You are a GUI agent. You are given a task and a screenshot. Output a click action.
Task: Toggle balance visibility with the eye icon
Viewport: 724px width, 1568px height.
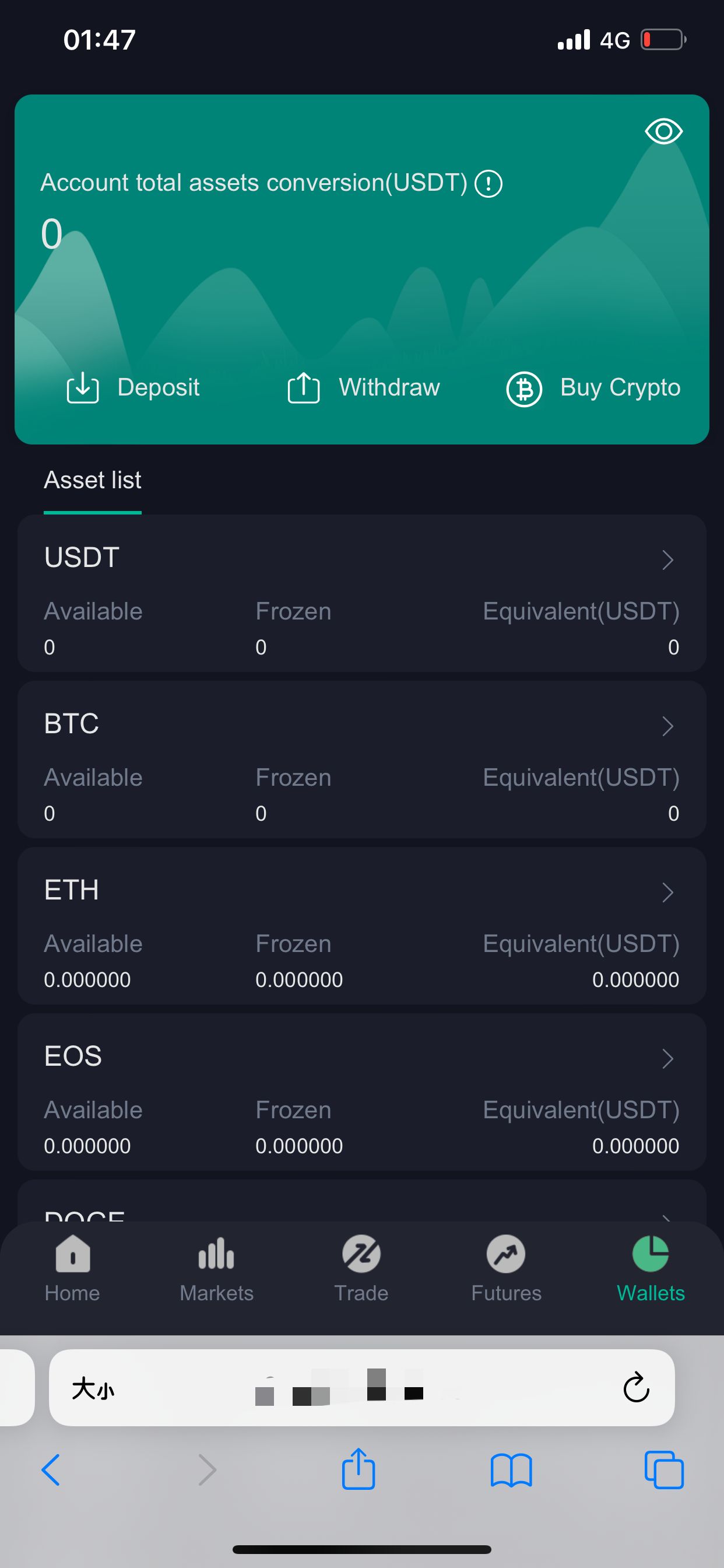[663, 131]
